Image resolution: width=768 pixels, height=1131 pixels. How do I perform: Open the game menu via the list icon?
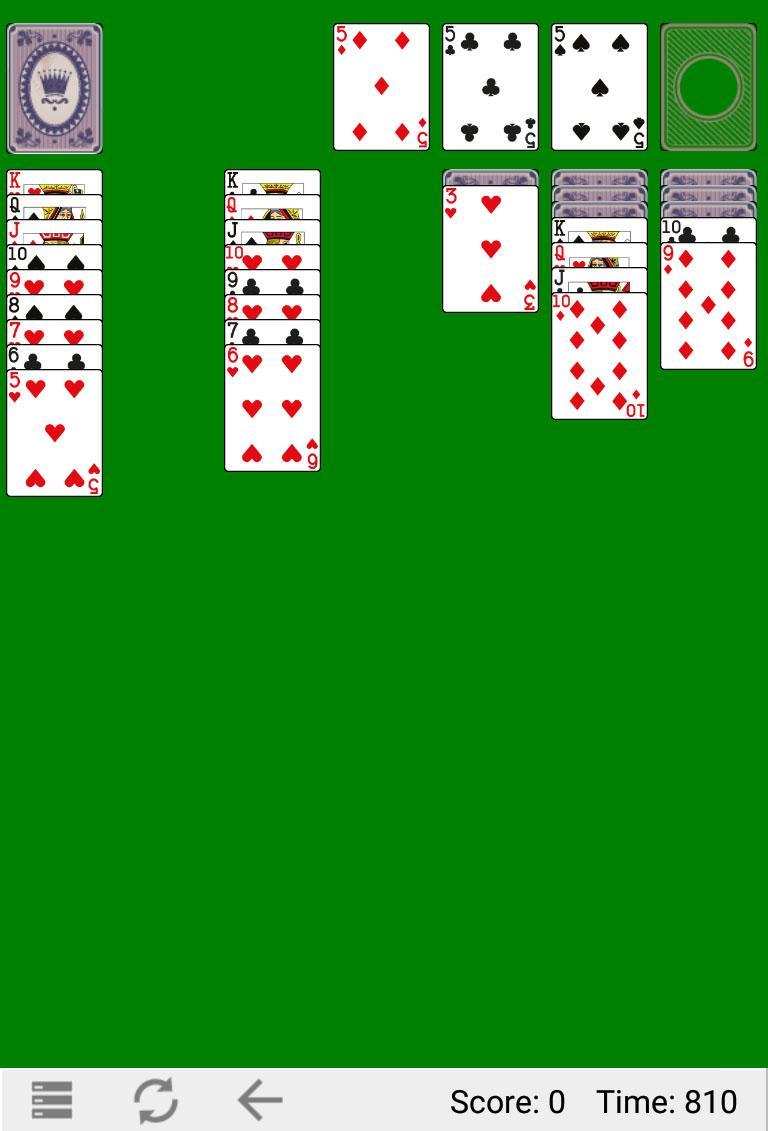point(52,1099)
